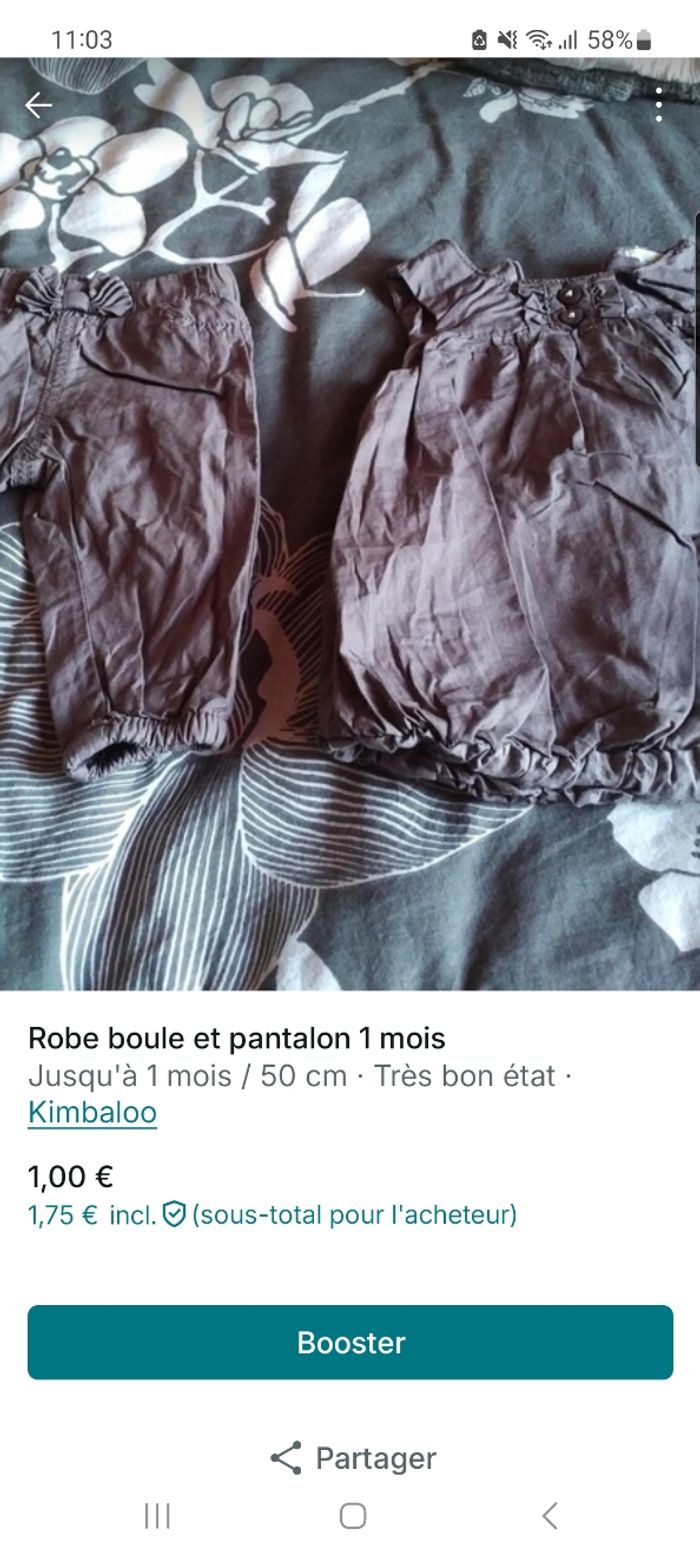Go to the system home screen
The image size is (700, 1556).
click(352, 1516)
